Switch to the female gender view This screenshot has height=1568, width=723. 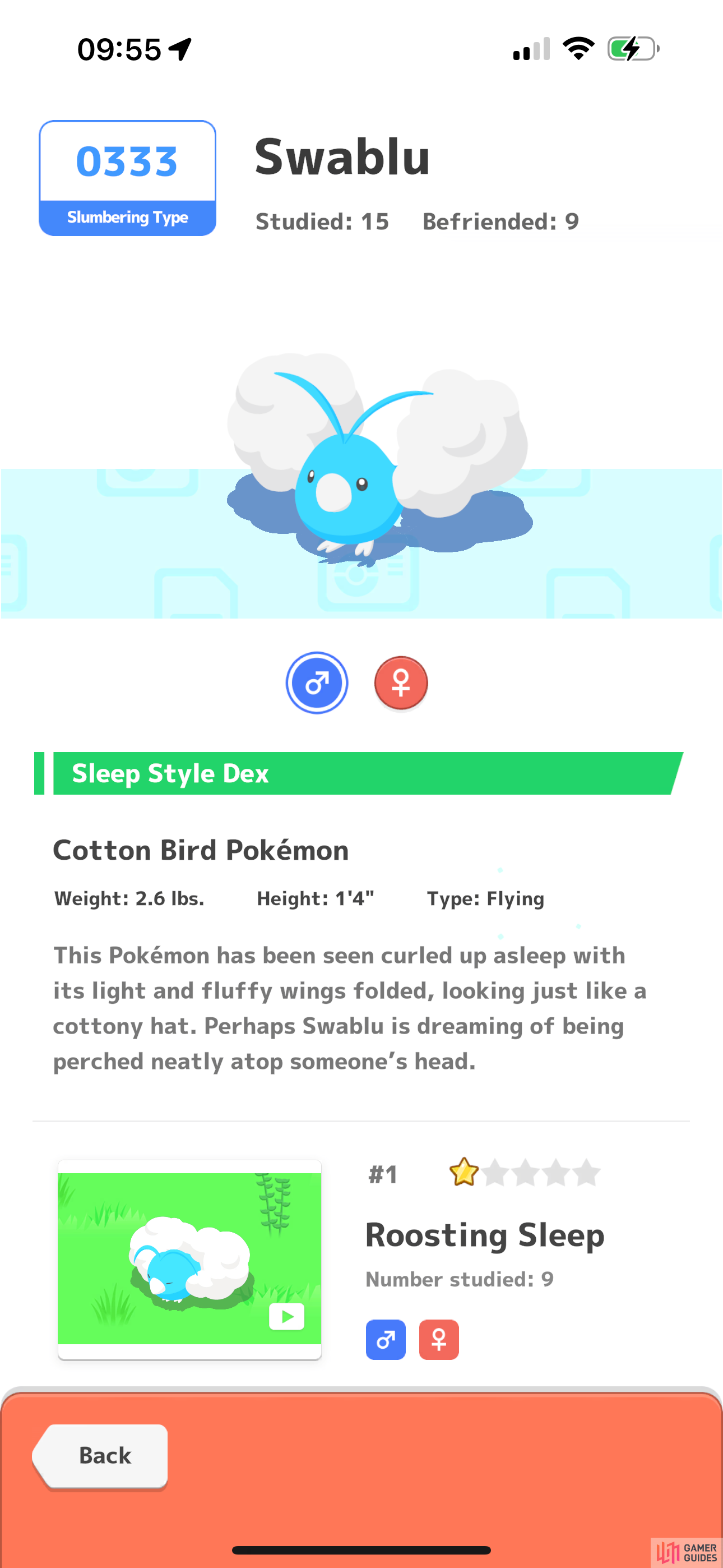click(400, 683)
